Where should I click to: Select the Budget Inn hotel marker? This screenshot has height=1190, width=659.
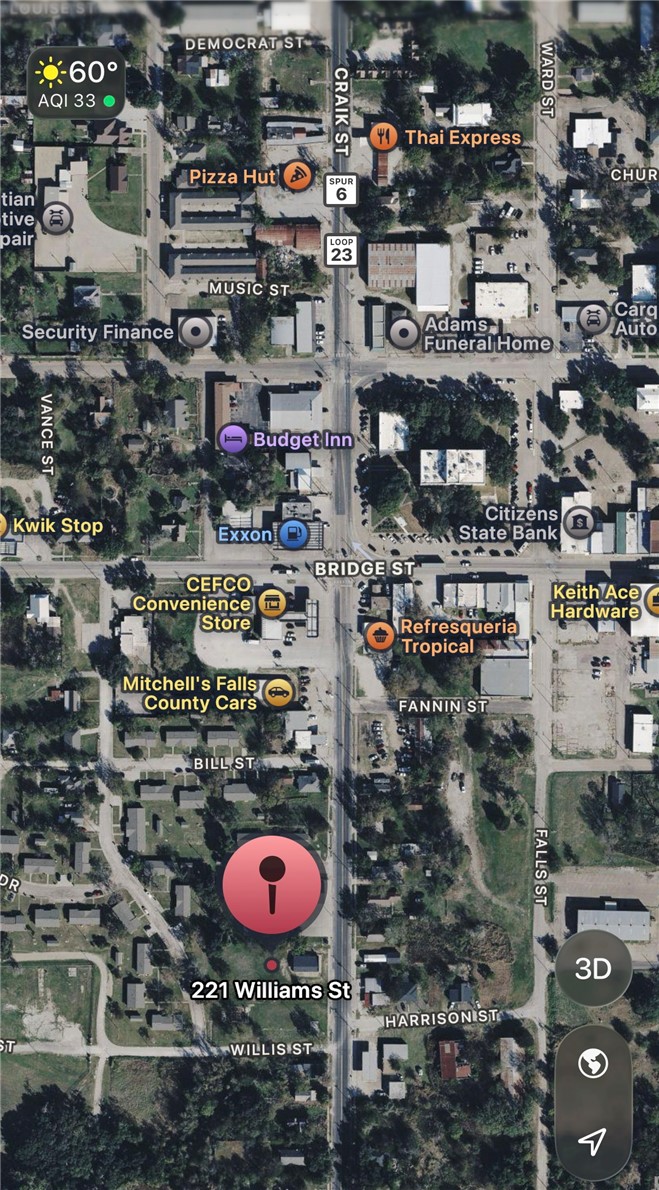click(233, 439)
